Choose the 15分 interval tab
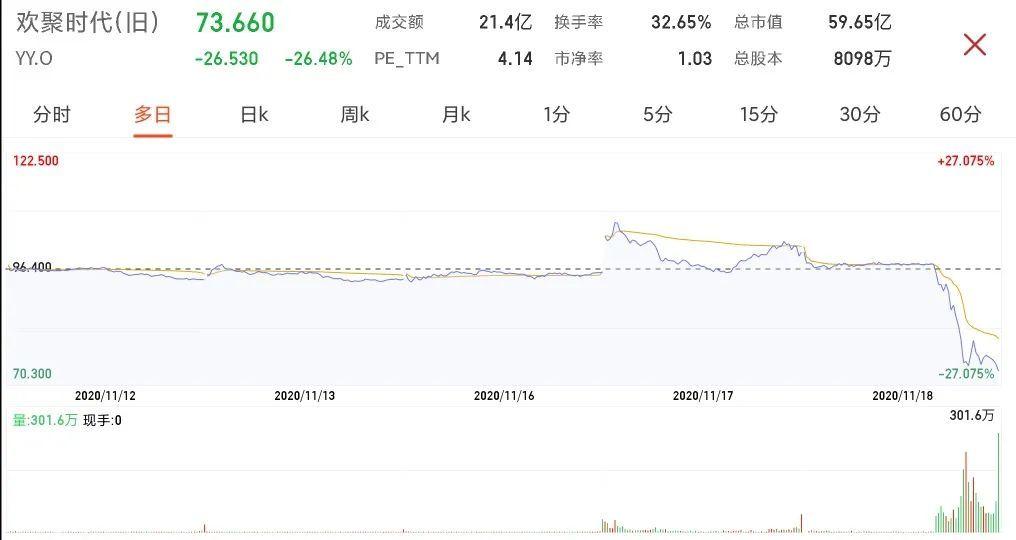This screenshot has width=1016, height=540. coord(759,114)
